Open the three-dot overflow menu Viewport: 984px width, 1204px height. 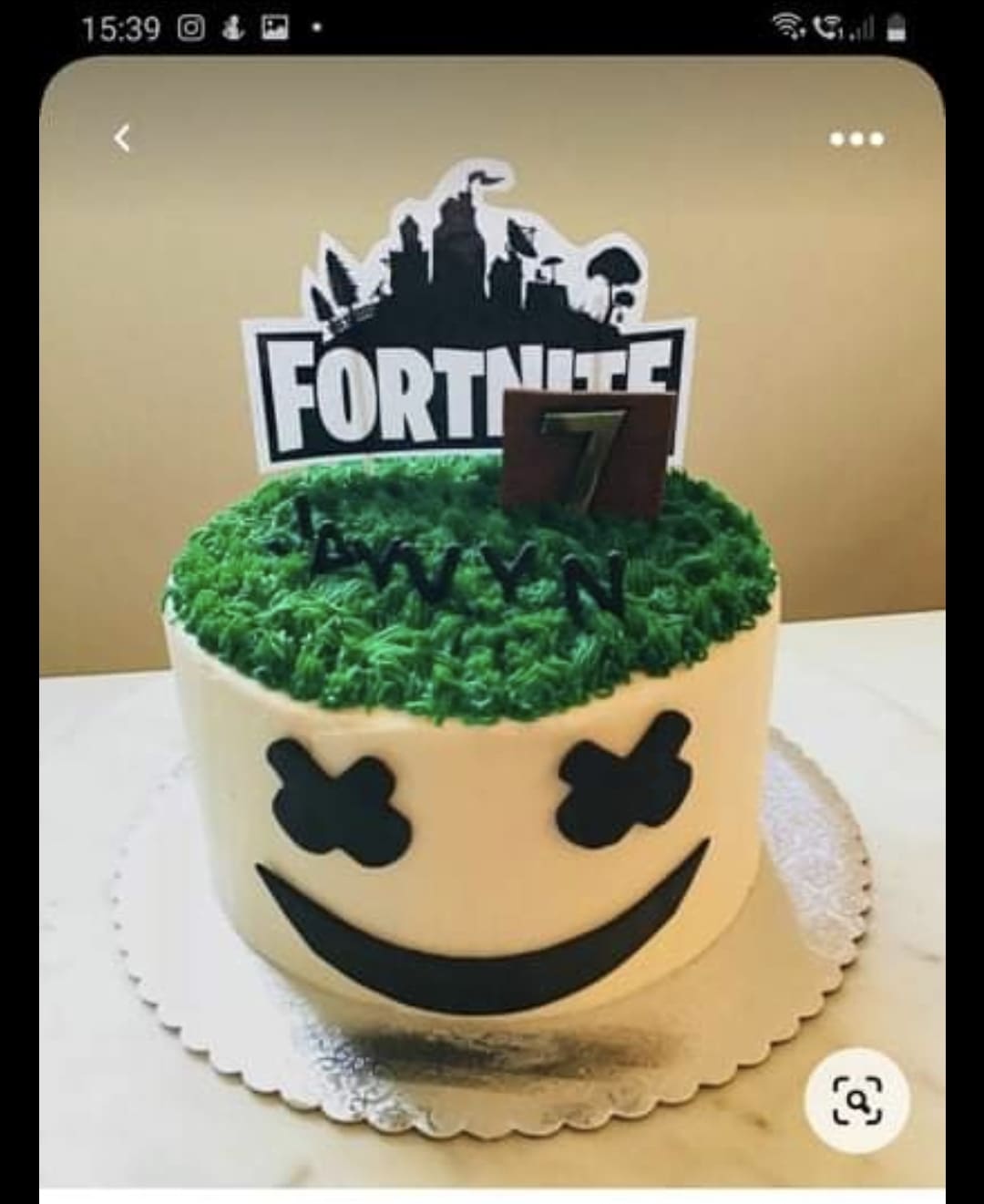pyautogui.click(x=856, y=139)
